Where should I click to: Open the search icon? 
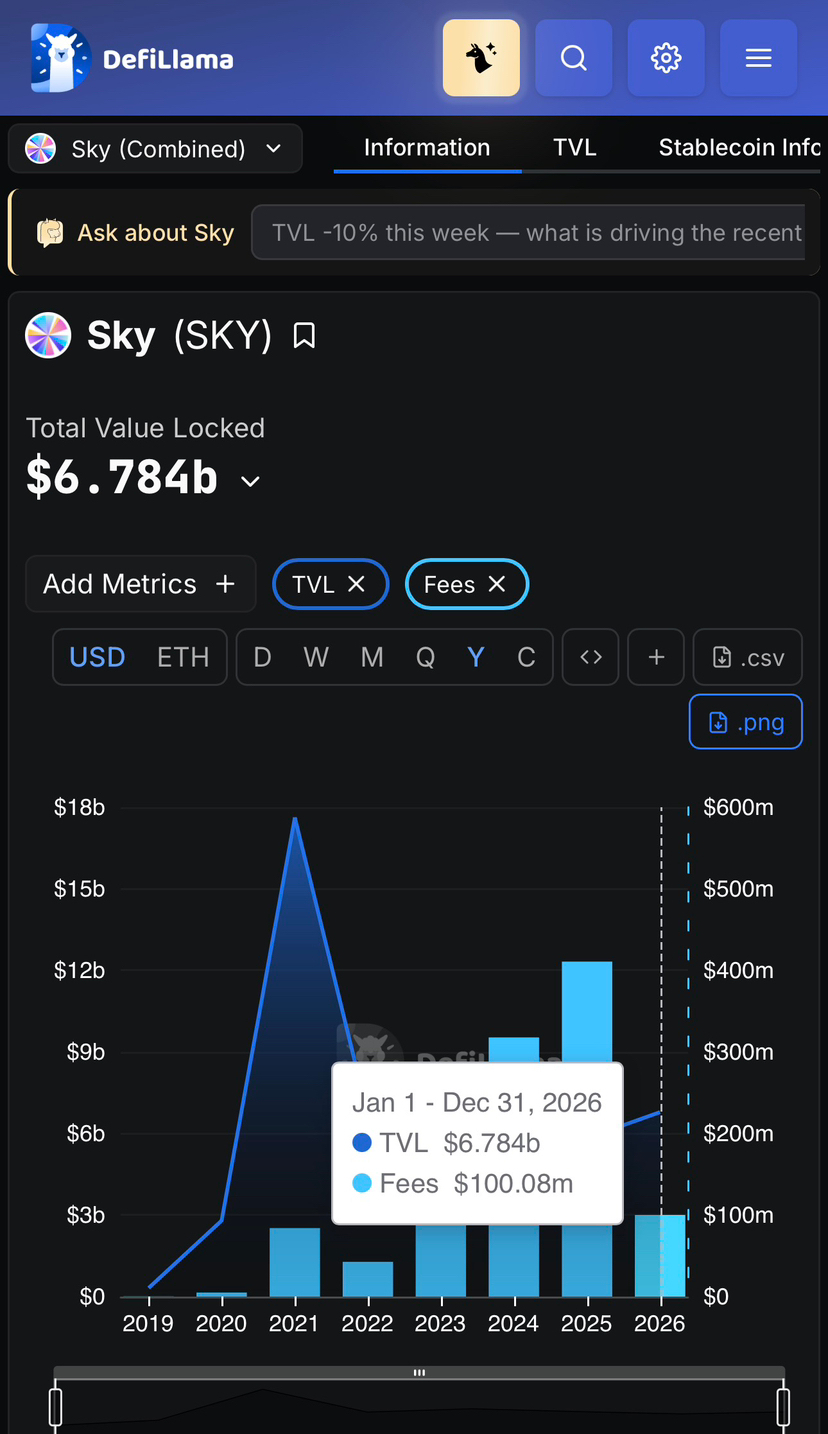tap(573, 58)
